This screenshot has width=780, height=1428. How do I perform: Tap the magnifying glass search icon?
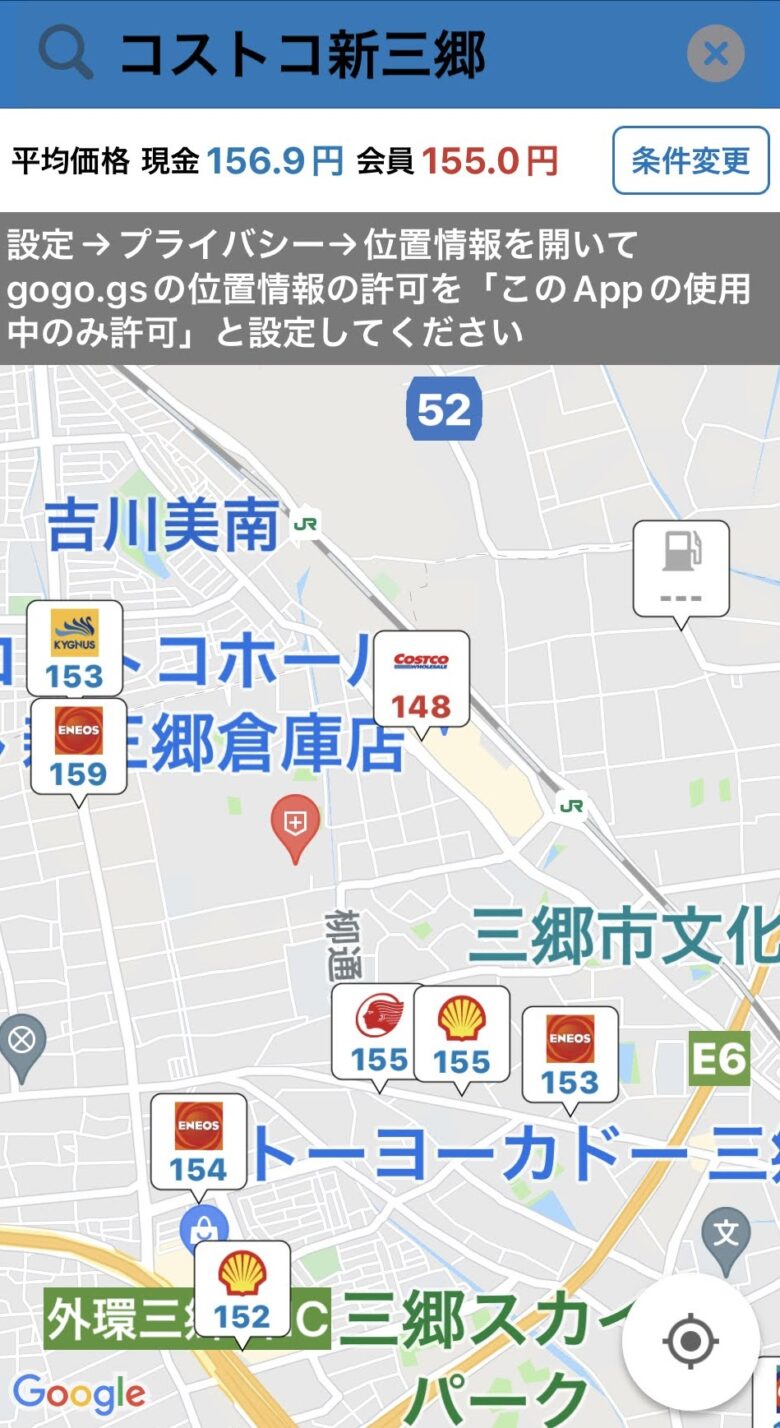pos(62,52)
